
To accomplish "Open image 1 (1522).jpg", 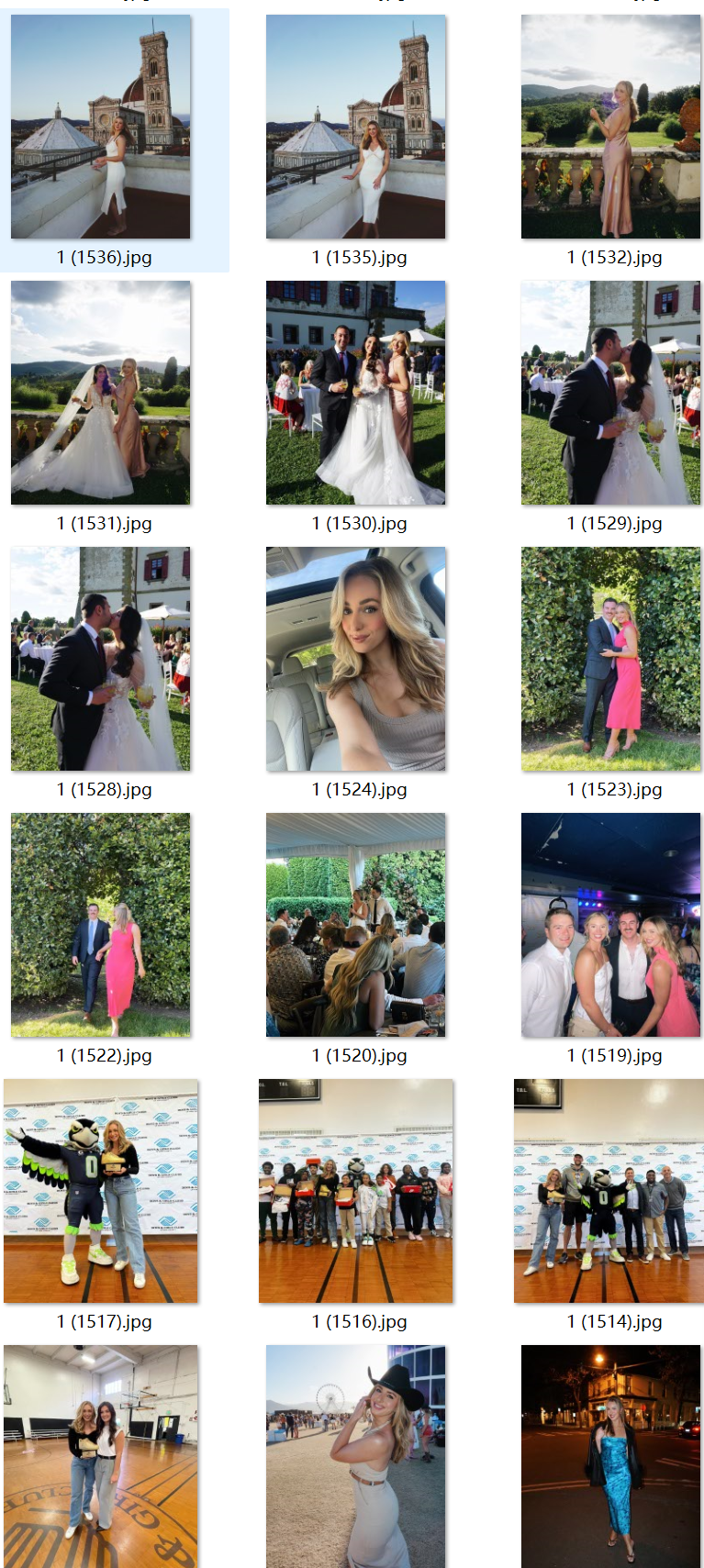I will point(101,925).
